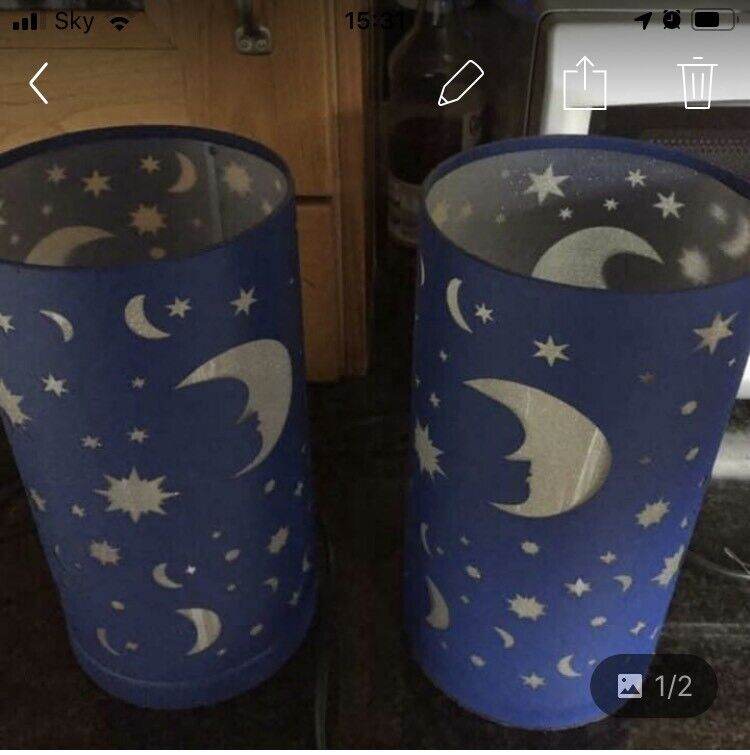This screenshot has height=755, width=750.
Task: Open the 1/2 image gallery counter
Action: [654, 686]
